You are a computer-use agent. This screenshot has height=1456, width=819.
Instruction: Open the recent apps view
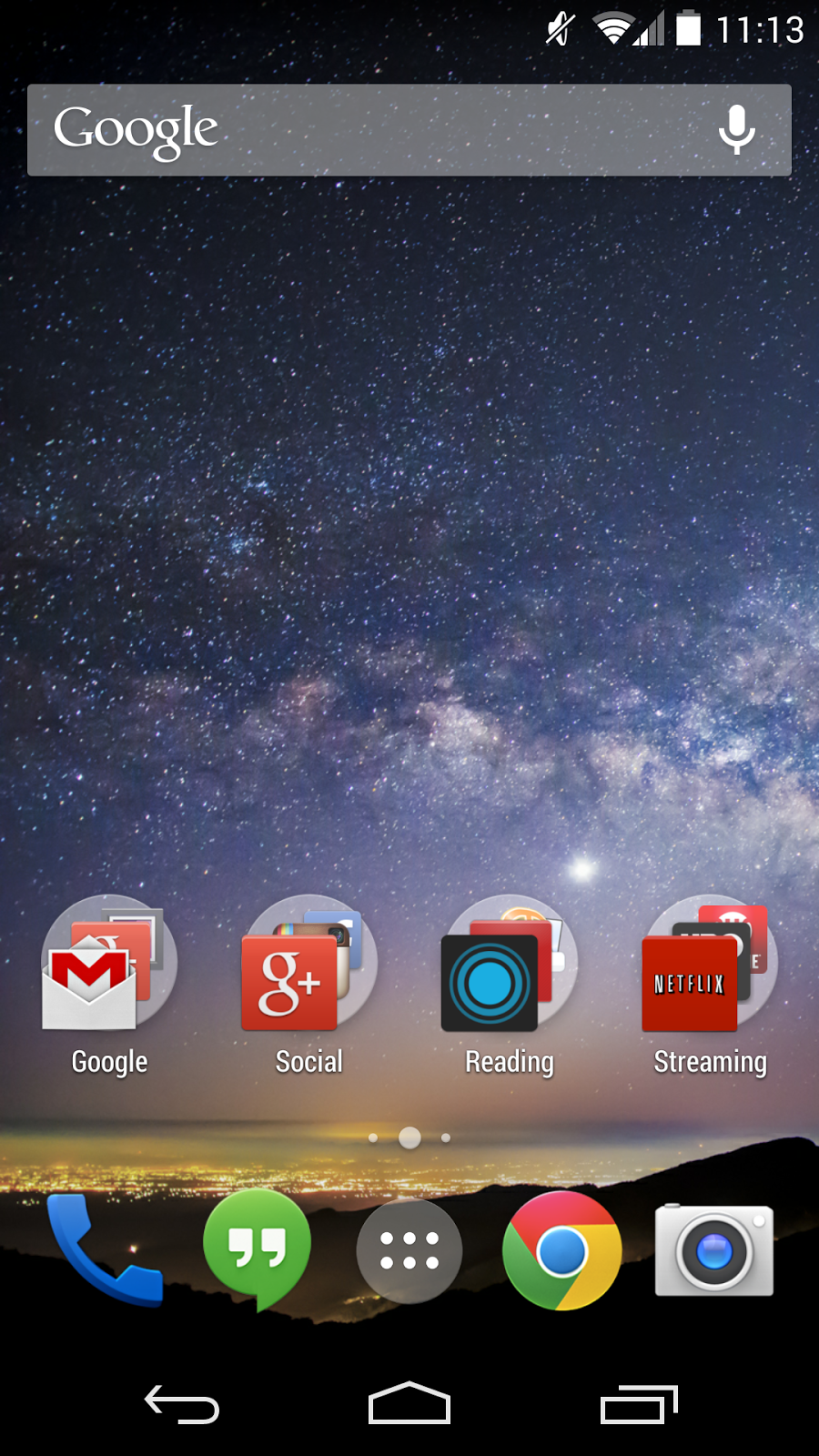639,1404
